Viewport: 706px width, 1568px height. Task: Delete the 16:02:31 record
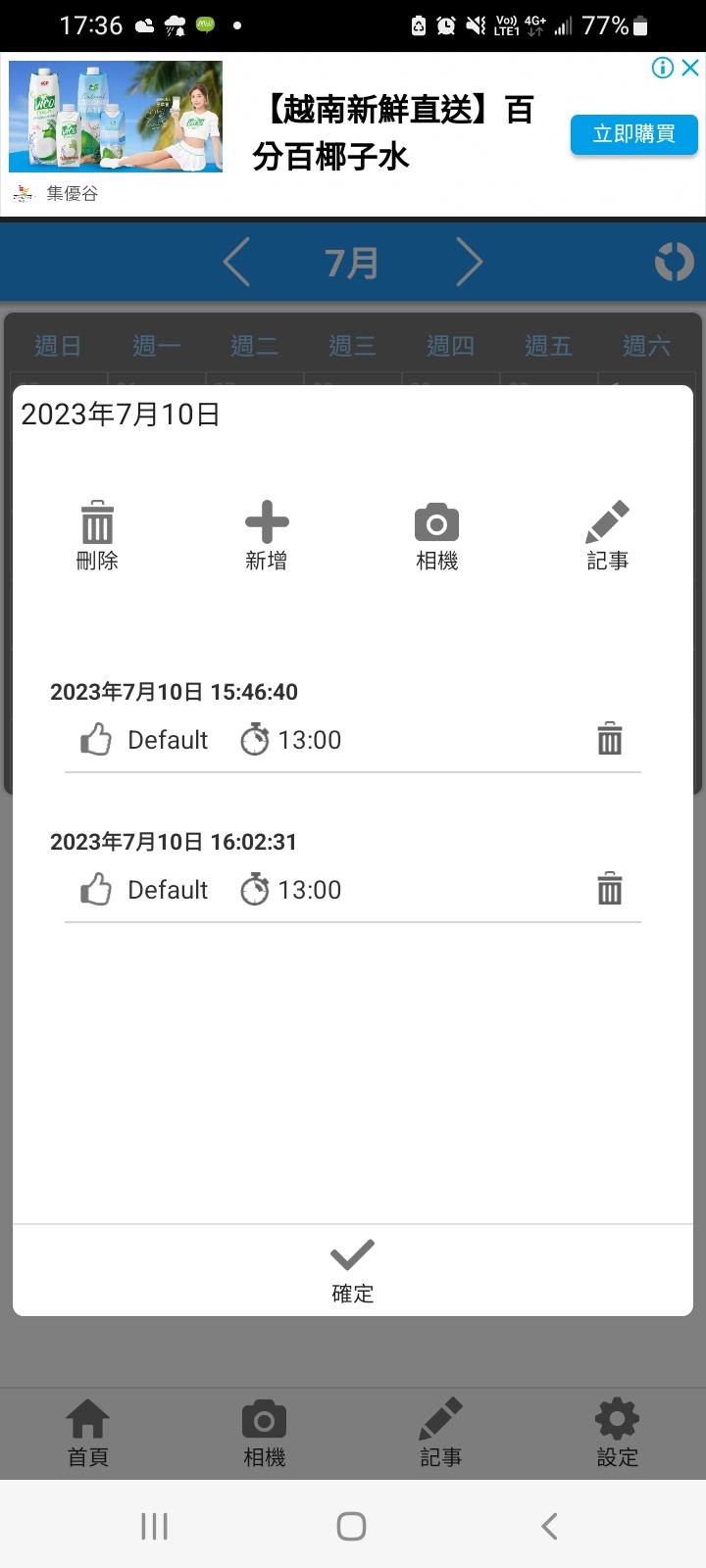click(610, 889)
